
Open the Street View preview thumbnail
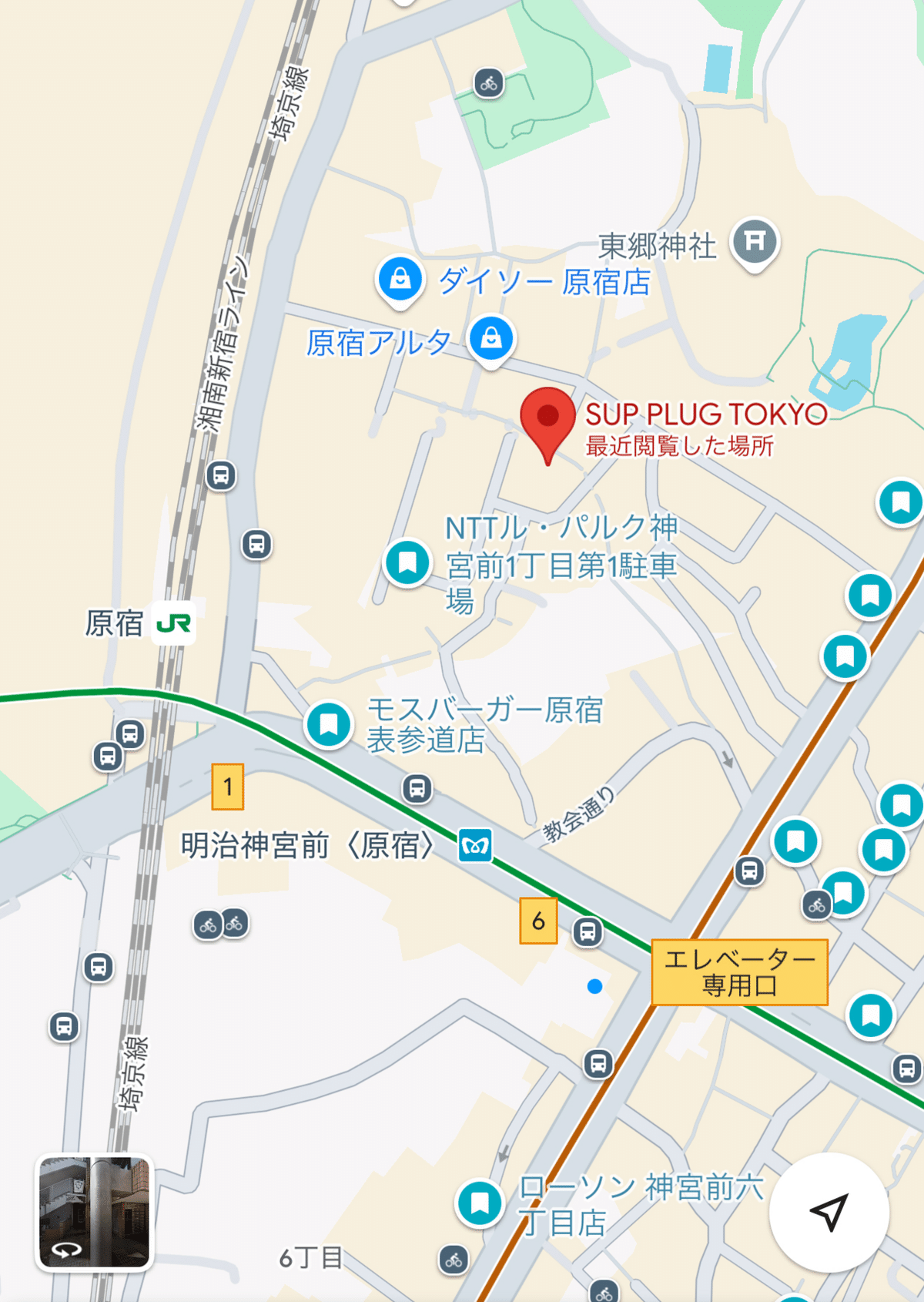95,1209
